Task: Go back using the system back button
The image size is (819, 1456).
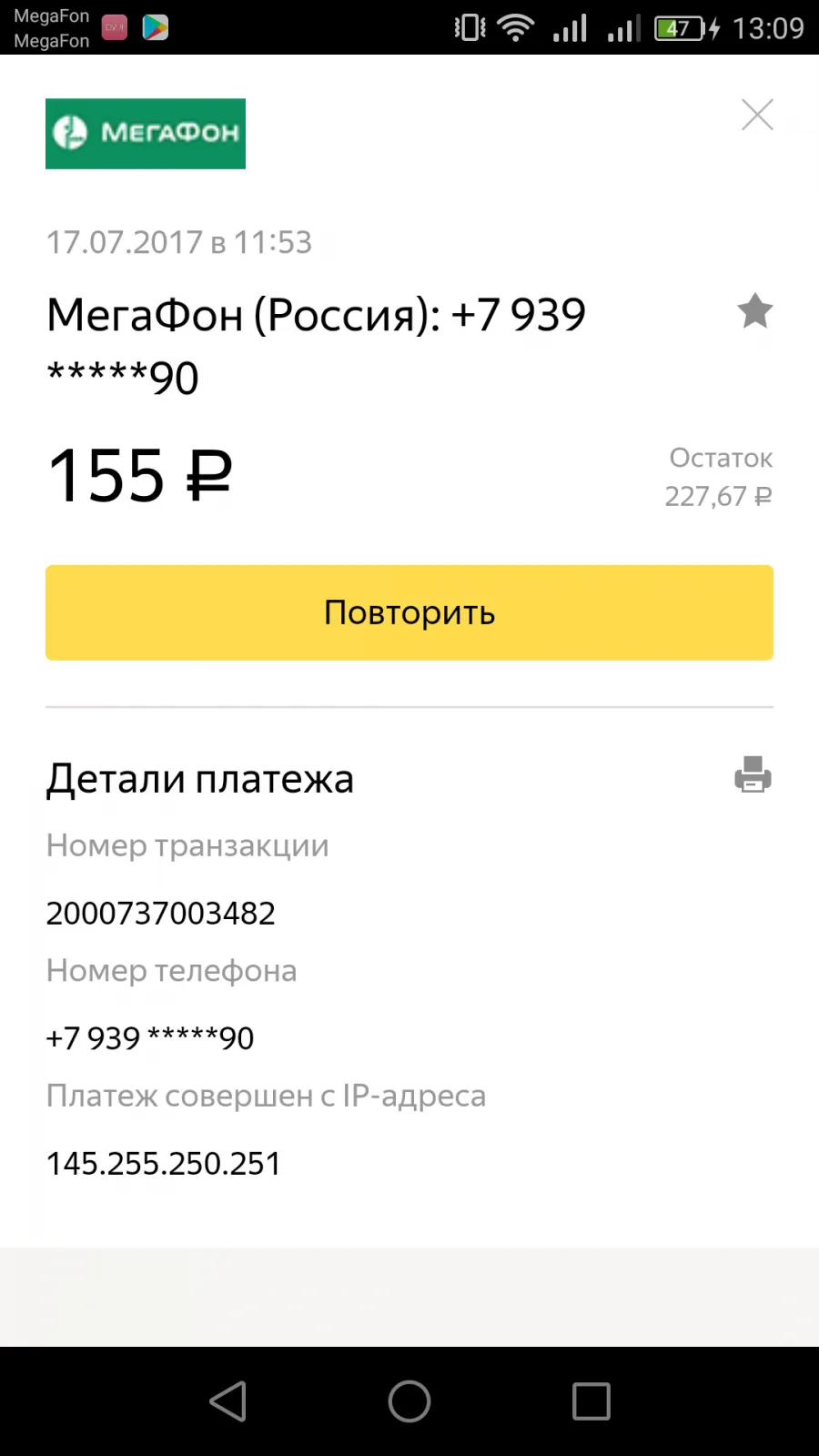Action: (x=228, y=1401)
